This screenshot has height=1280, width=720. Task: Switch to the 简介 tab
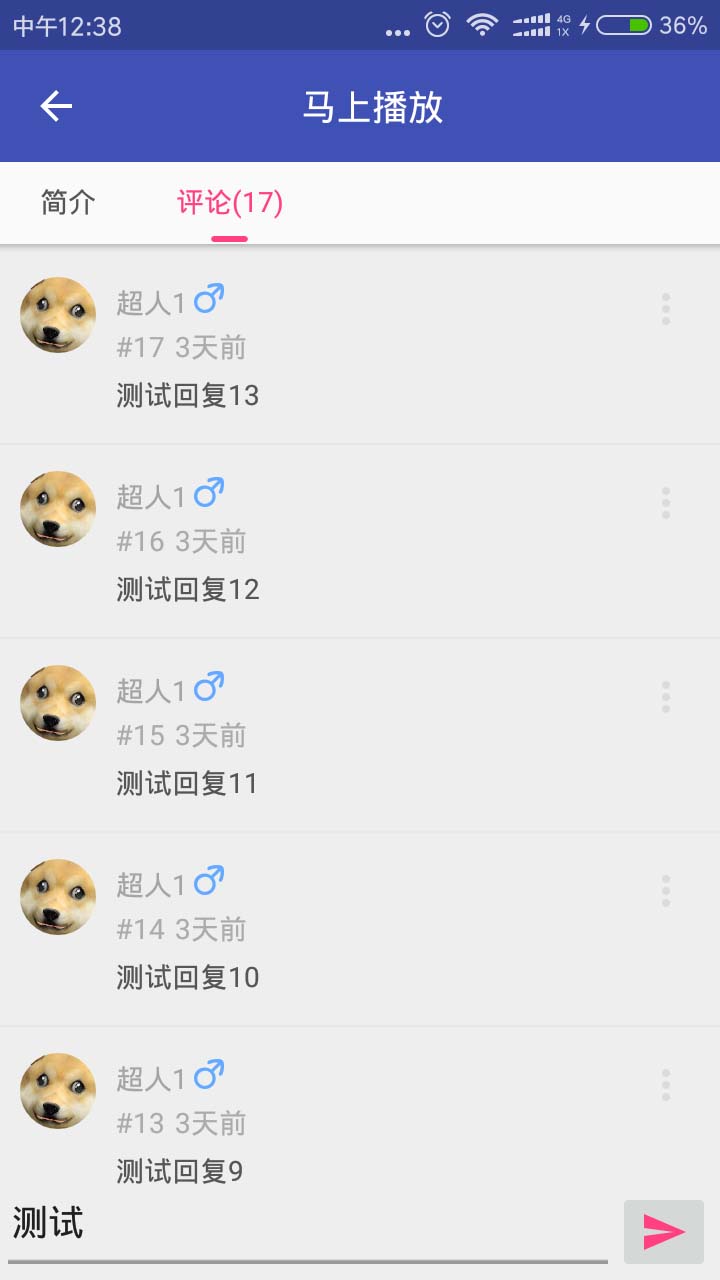[x=68, y=203]
